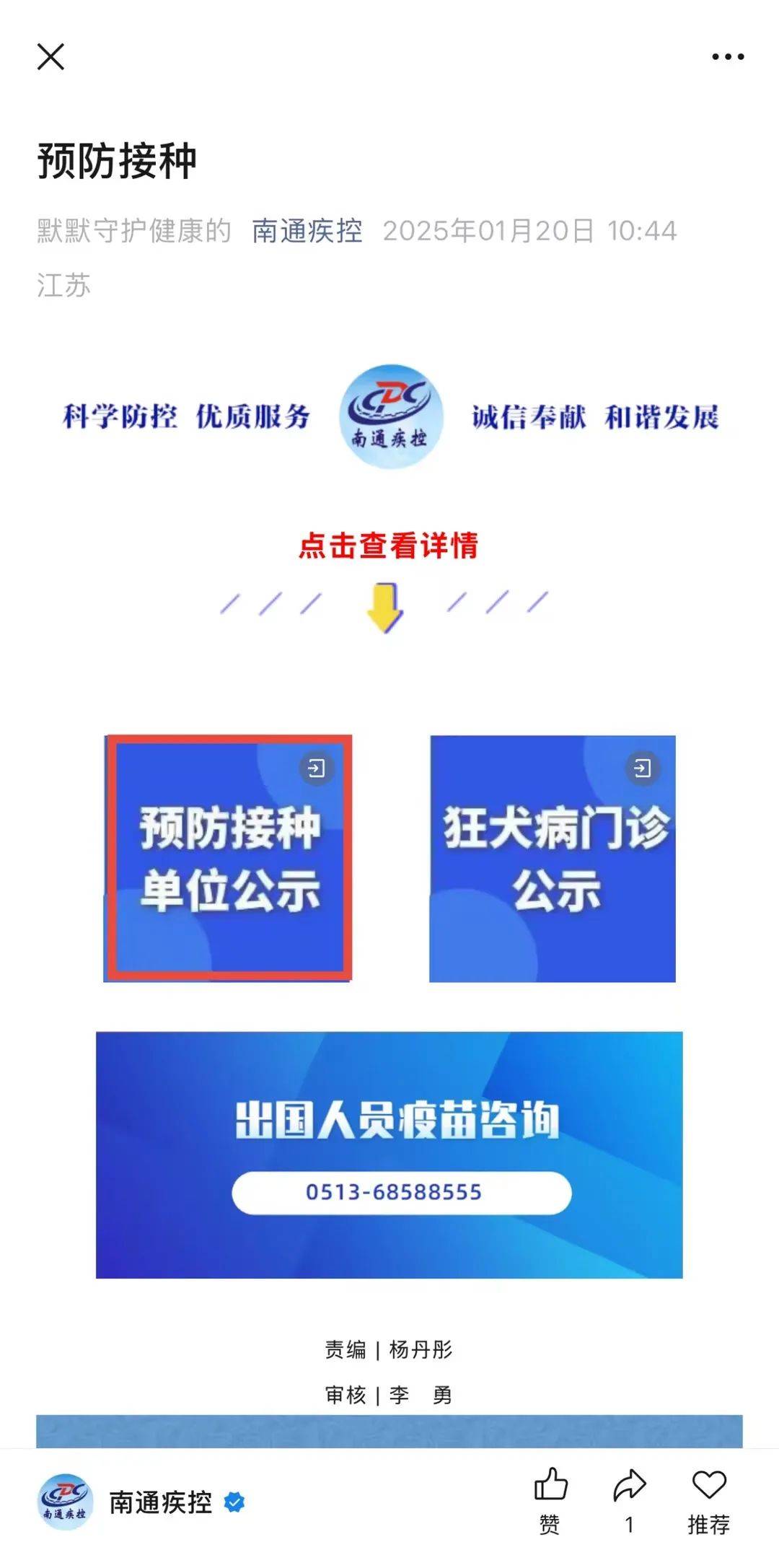The image size is (779, 1568).
Task: Open the three-dot overflow menu
Action: click(x=728, y=56)
